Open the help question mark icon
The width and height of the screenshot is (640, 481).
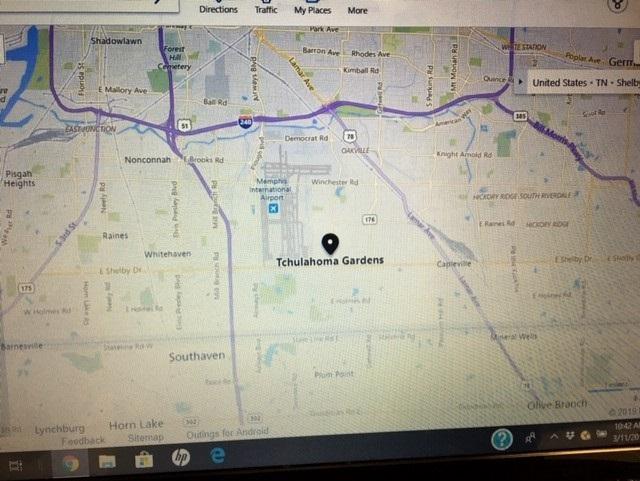(502, 439)
